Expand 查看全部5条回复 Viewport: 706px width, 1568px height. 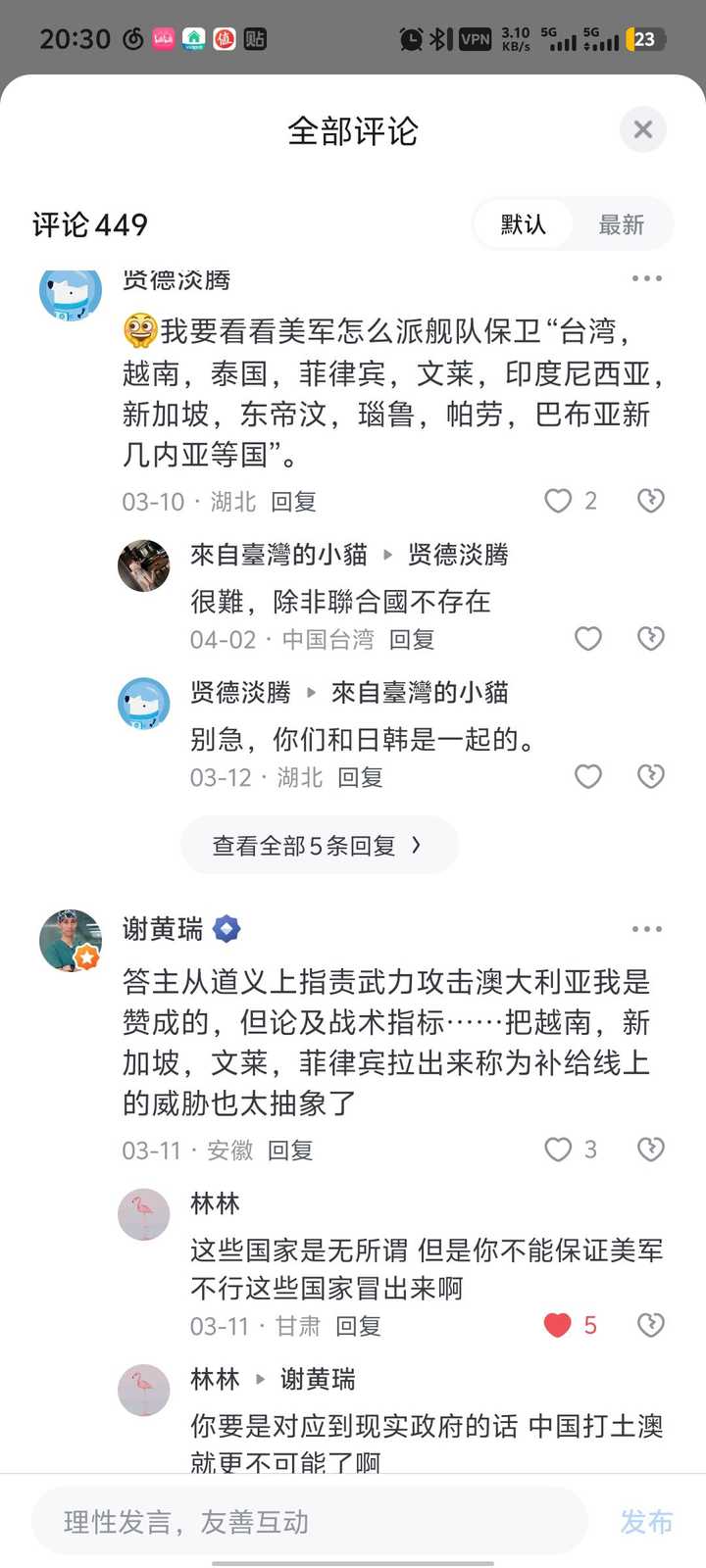click(x=319, y=845)
